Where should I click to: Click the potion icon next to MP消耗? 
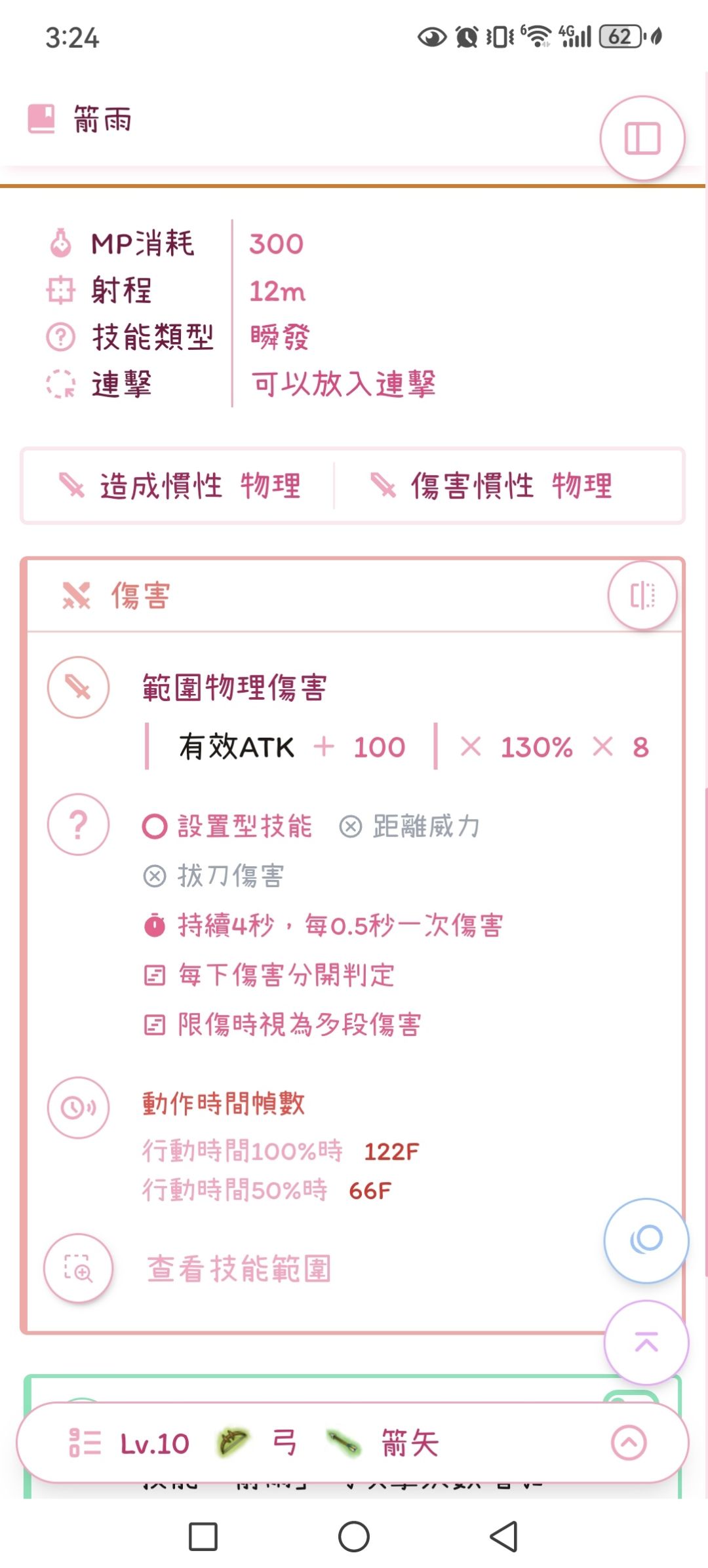point(61,242)
